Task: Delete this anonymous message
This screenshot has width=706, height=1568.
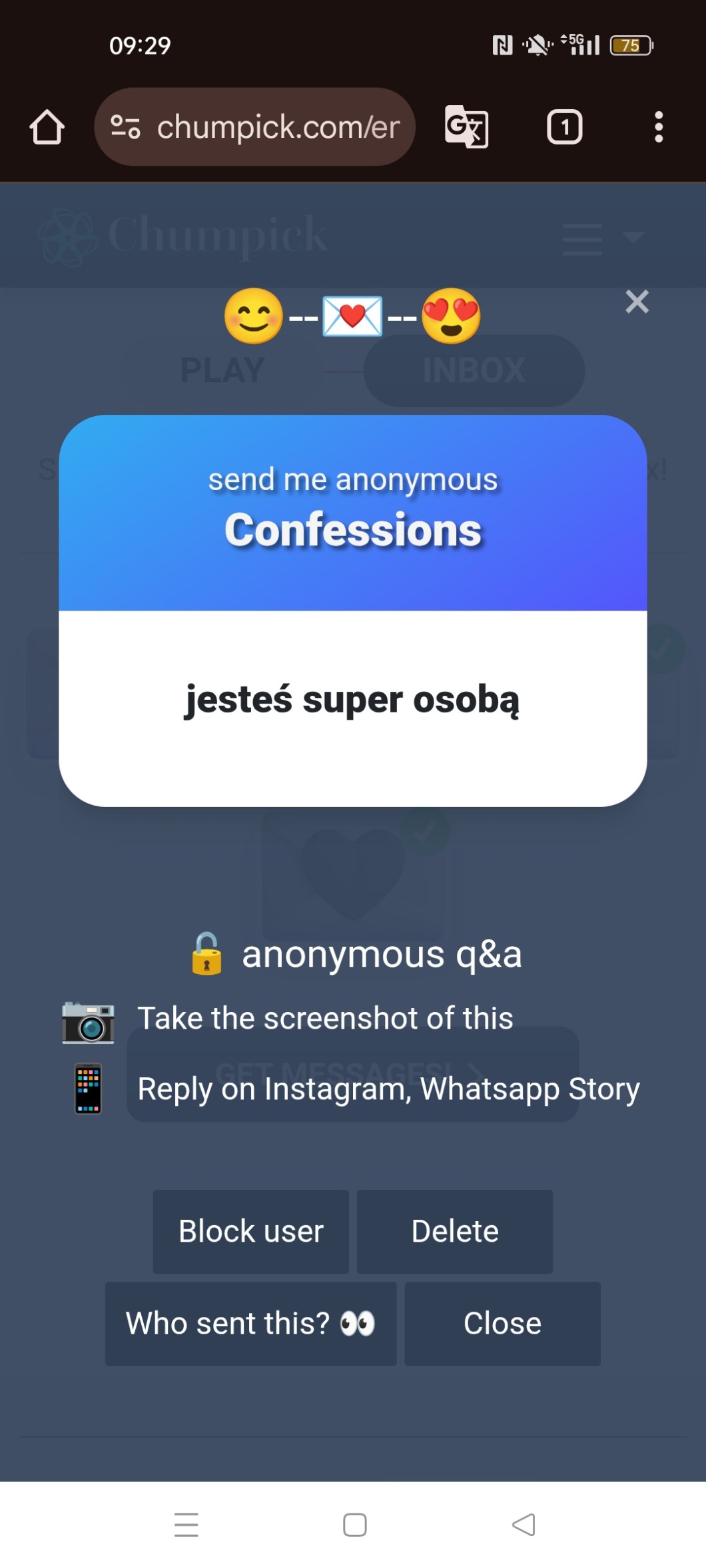Action: [455, 1231]
